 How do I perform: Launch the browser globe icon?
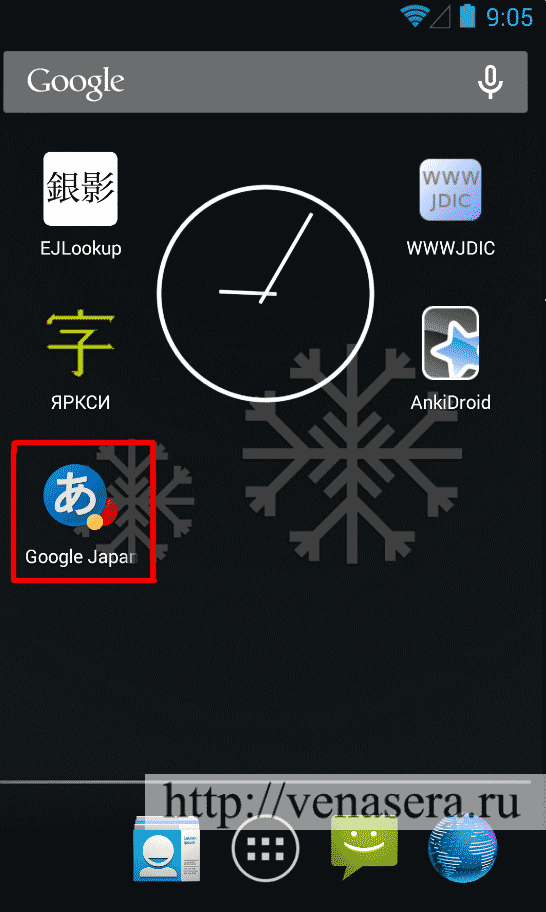[x=462, y=848]
